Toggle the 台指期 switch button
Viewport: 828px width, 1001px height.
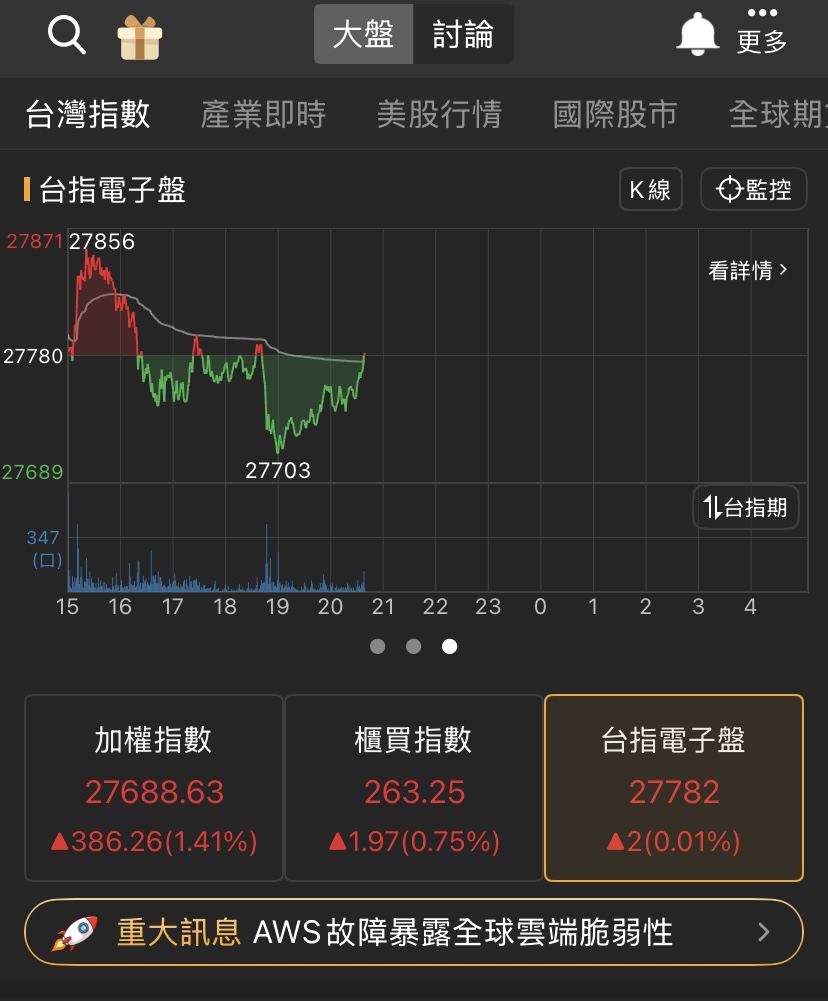point(746,507)
